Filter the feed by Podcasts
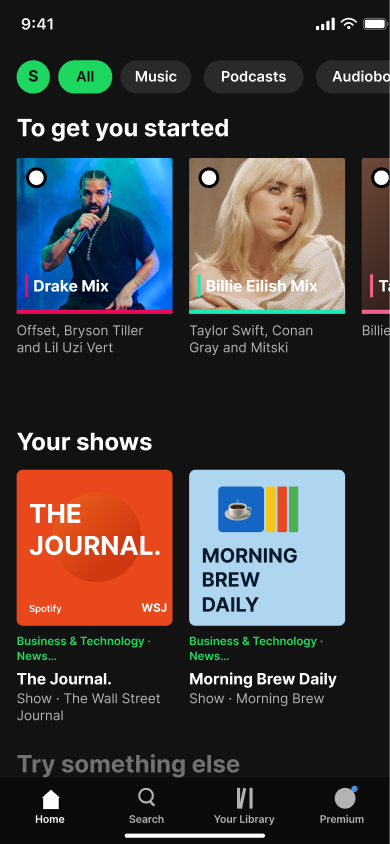 click(x=253, y=76)
